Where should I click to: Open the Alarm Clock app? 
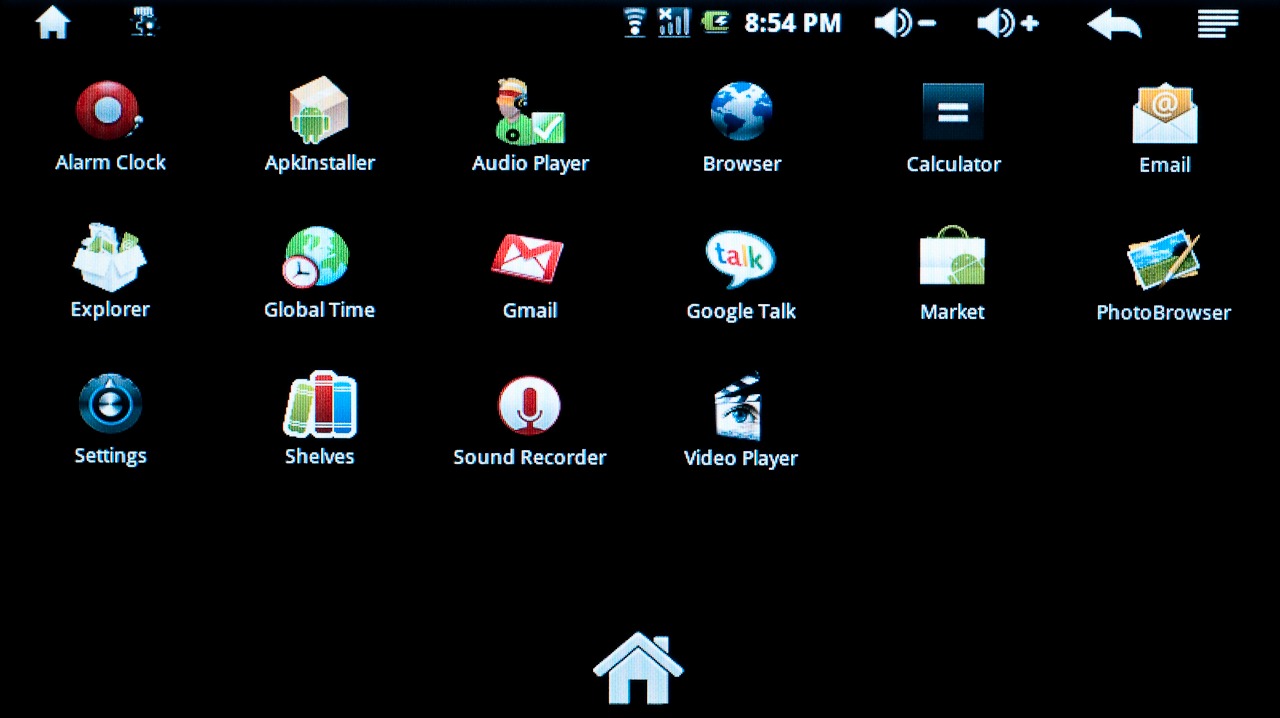(109, 112)
